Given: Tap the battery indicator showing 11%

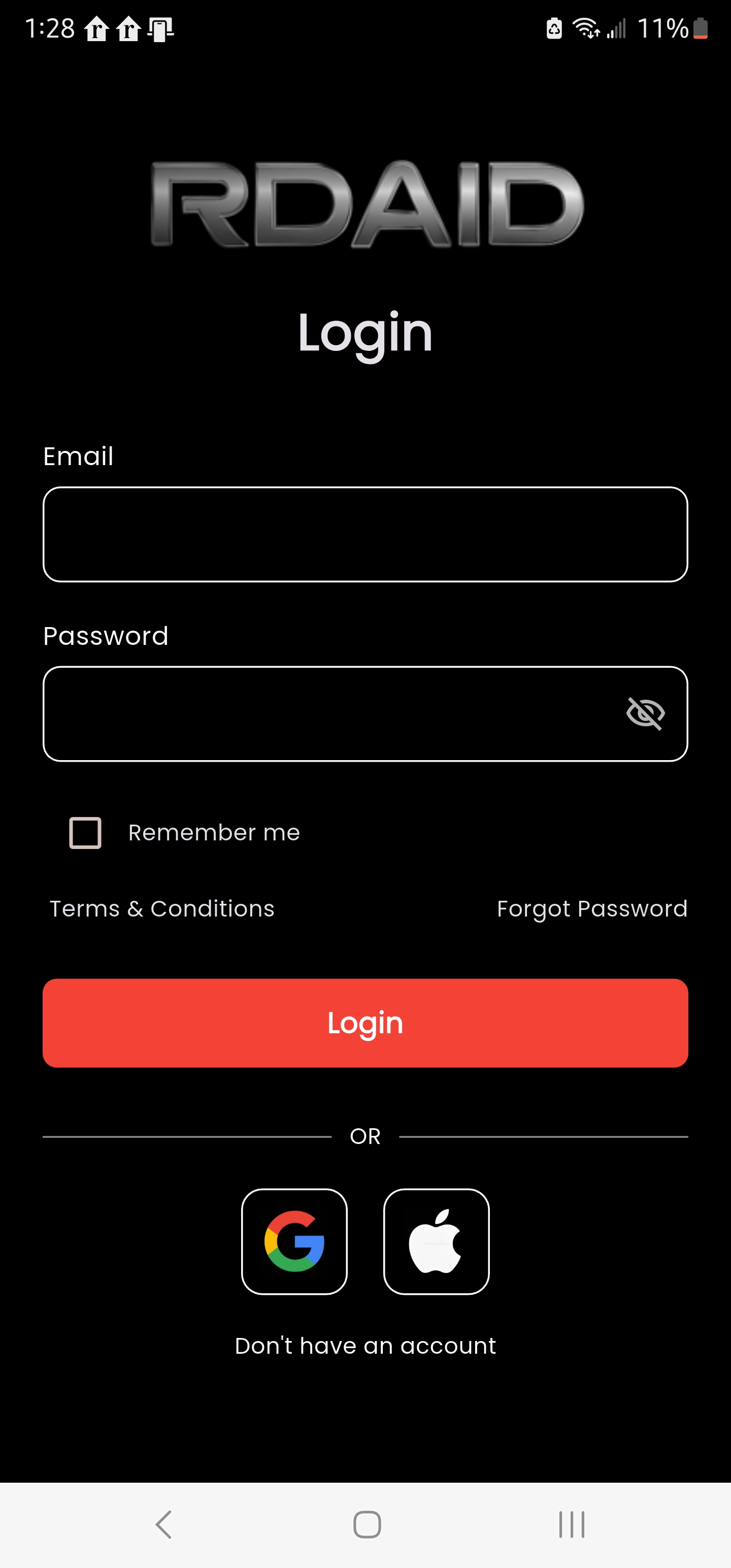Looking at the screenshot, I should coord(667,27).
